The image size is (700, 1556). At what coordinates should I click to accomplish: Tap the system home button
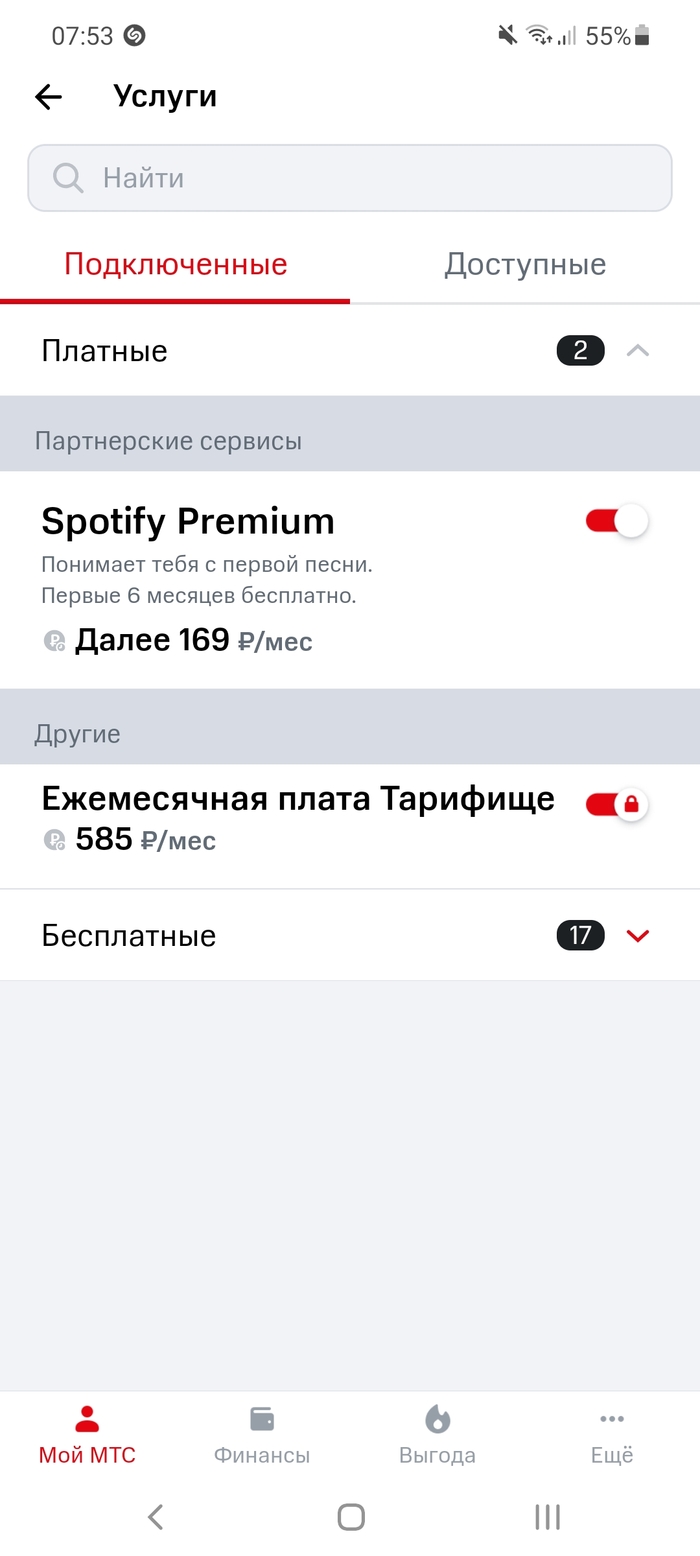[351, 1517]
